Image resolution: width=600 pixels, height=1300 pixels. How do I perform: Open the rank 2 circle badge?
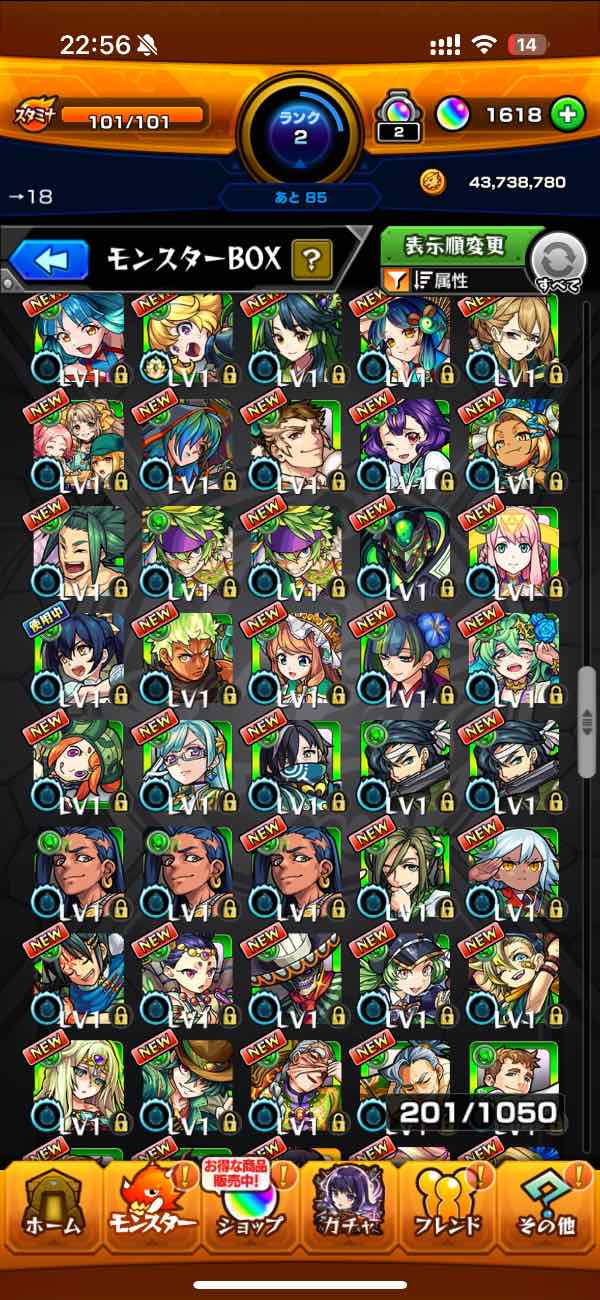pyautogui.click(x=300, y=130)
